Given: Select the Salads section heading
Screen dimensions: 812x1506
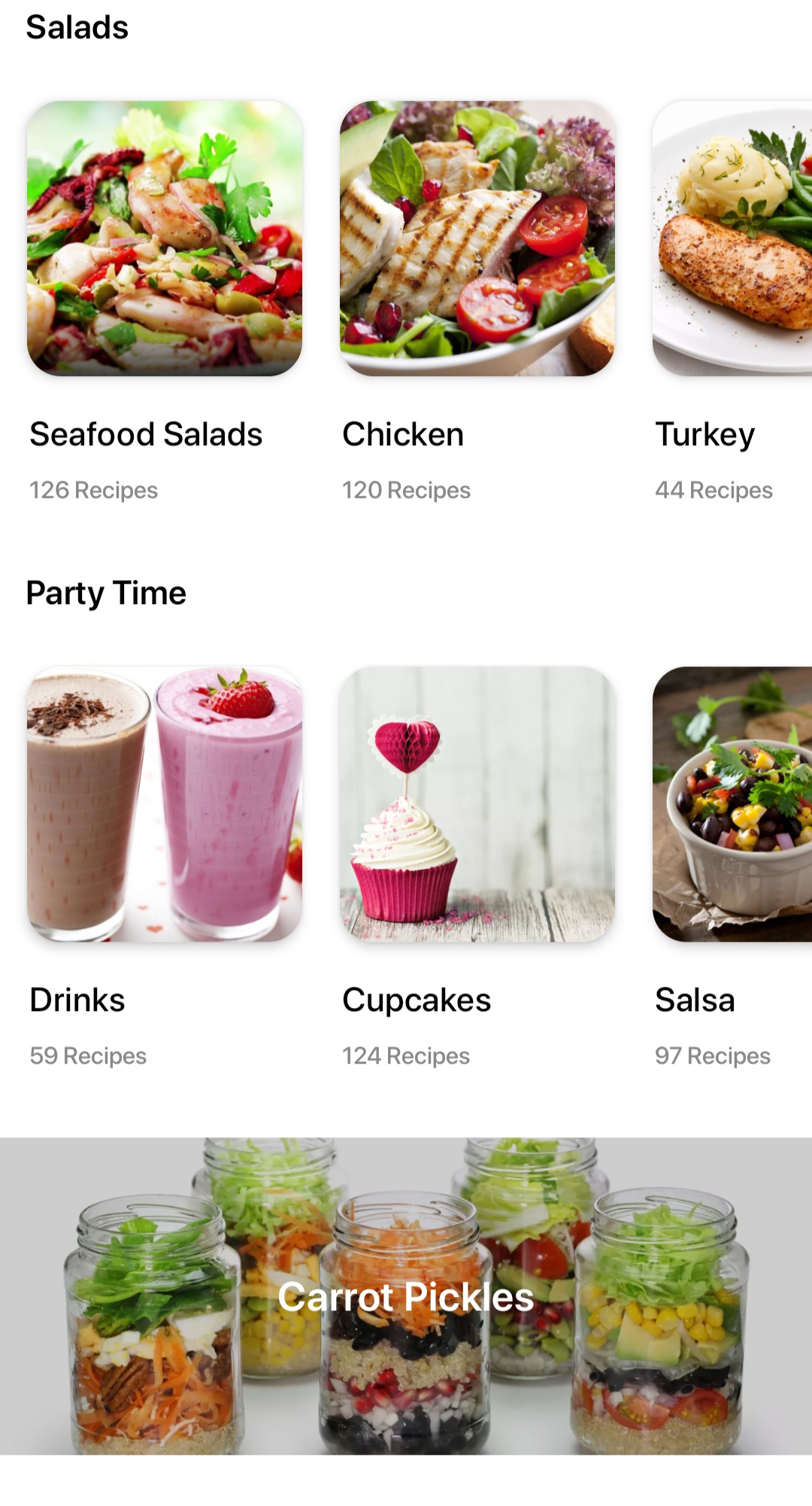Looking at the screenshot, I should [x=77, y=27].
